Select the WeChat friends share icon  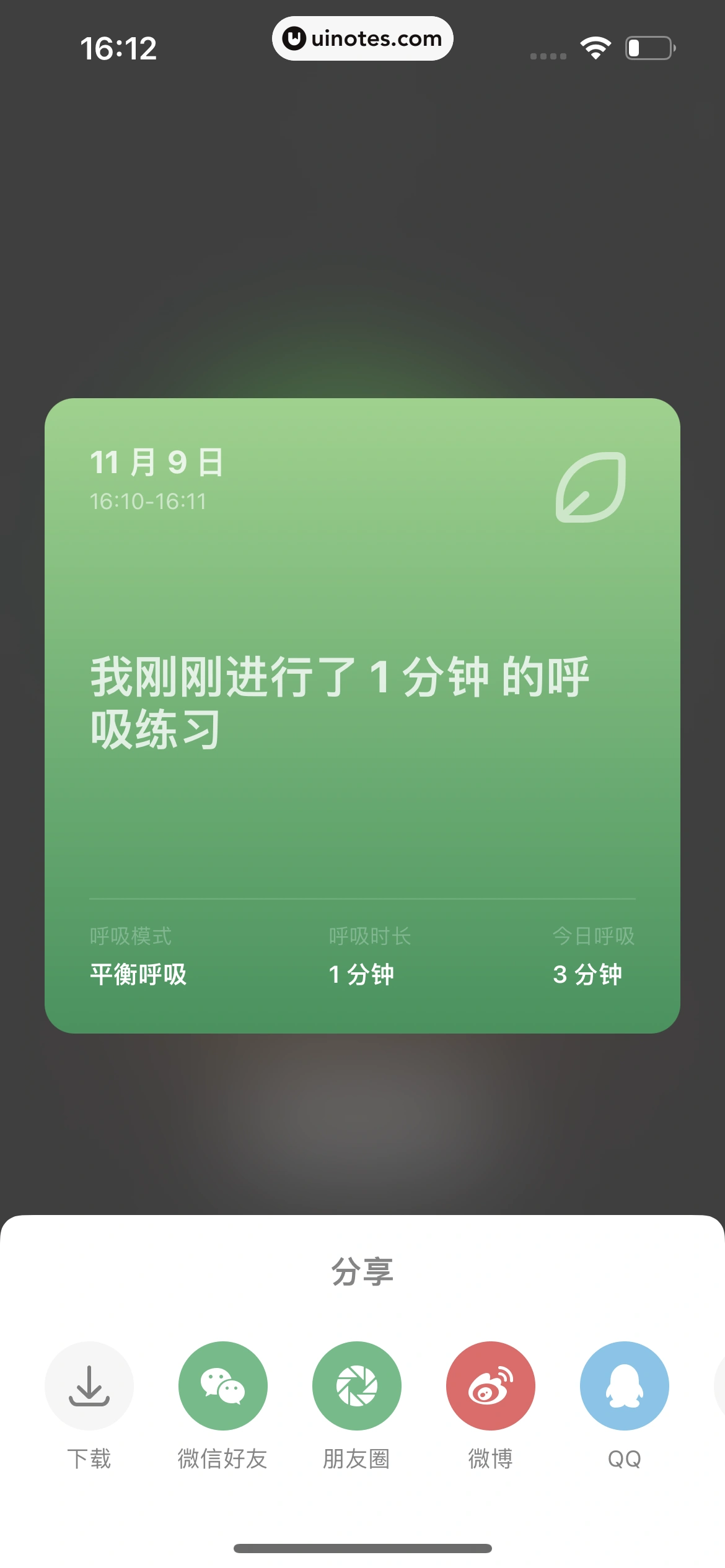tap(222, 1385)
